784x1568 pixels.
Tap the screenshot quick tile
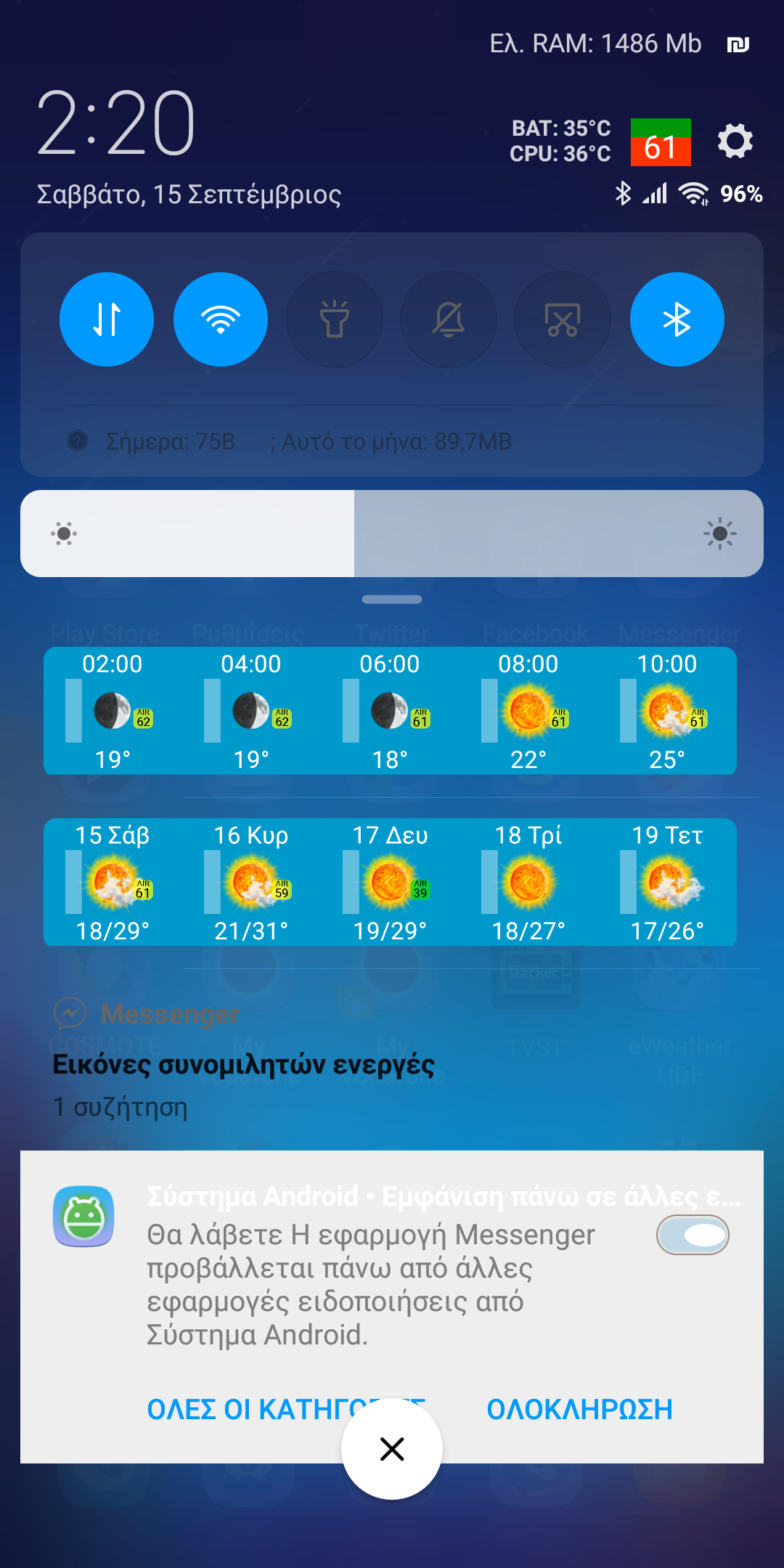(x=563, y=319)
